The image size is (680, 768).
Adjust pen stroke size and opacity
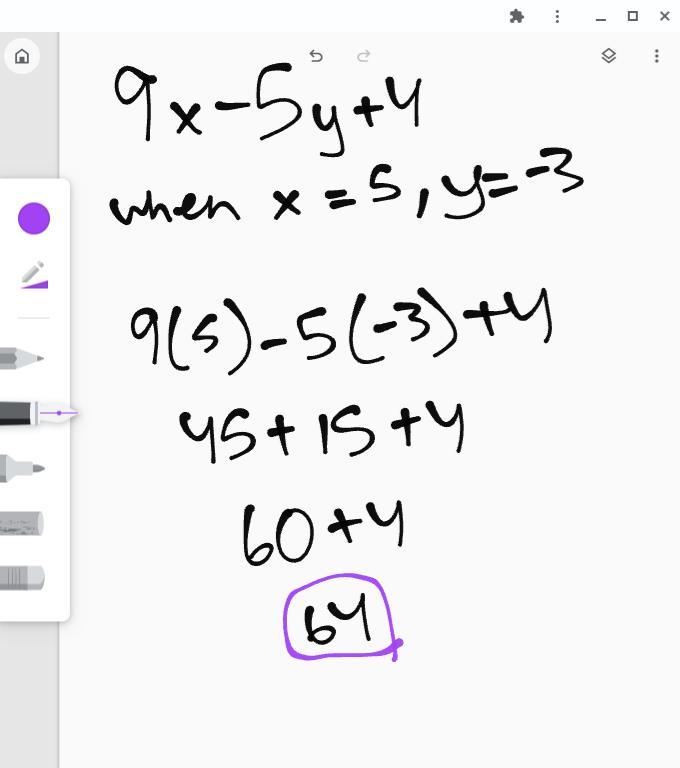[34, 275]
